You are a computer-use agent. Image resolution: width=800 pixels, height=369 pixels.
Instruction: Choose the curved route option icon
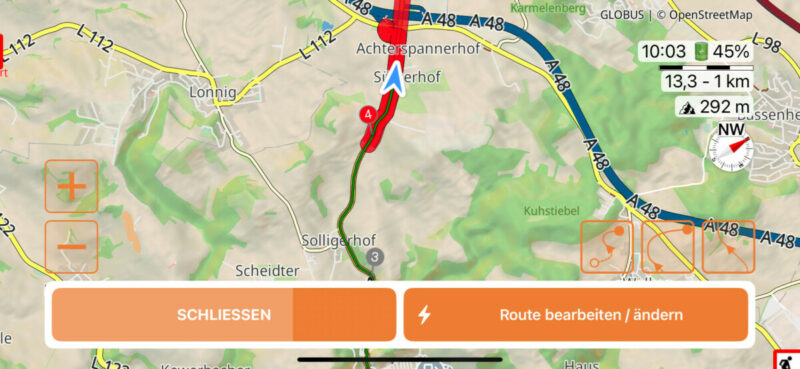(668, 247)
